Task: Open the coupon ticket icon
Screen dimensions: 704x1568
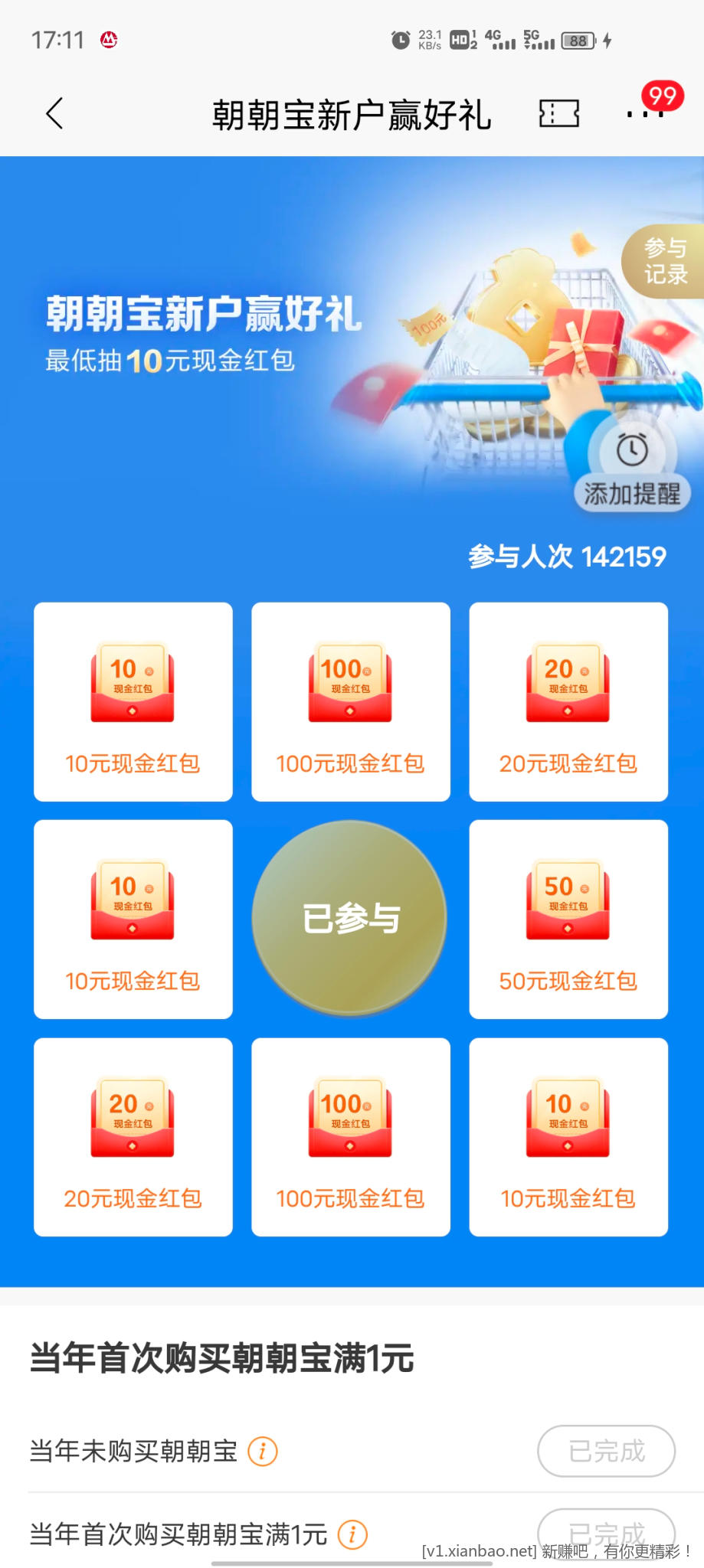Action: pos(558,114)
